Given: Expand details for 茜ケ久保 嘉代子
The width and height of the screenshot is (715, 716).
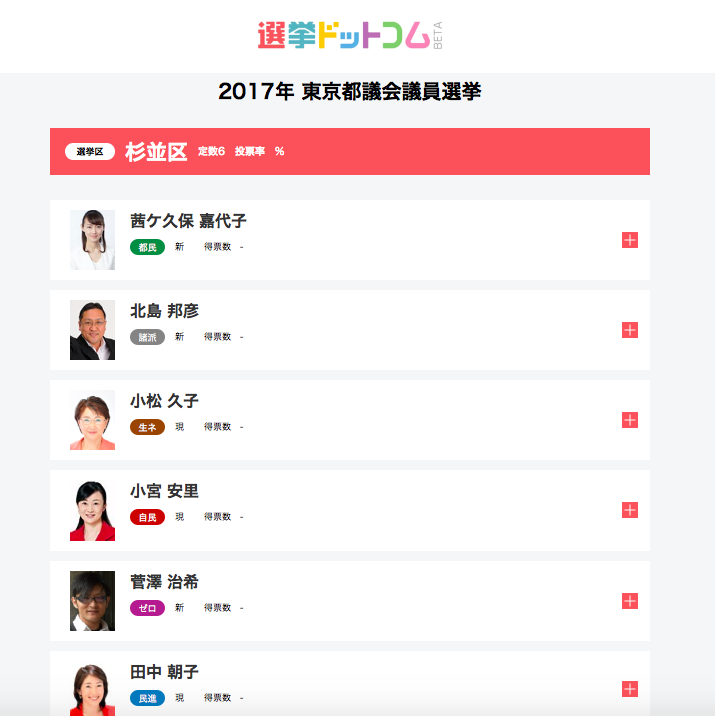Looking at the screenshot, I should point(630,240).
